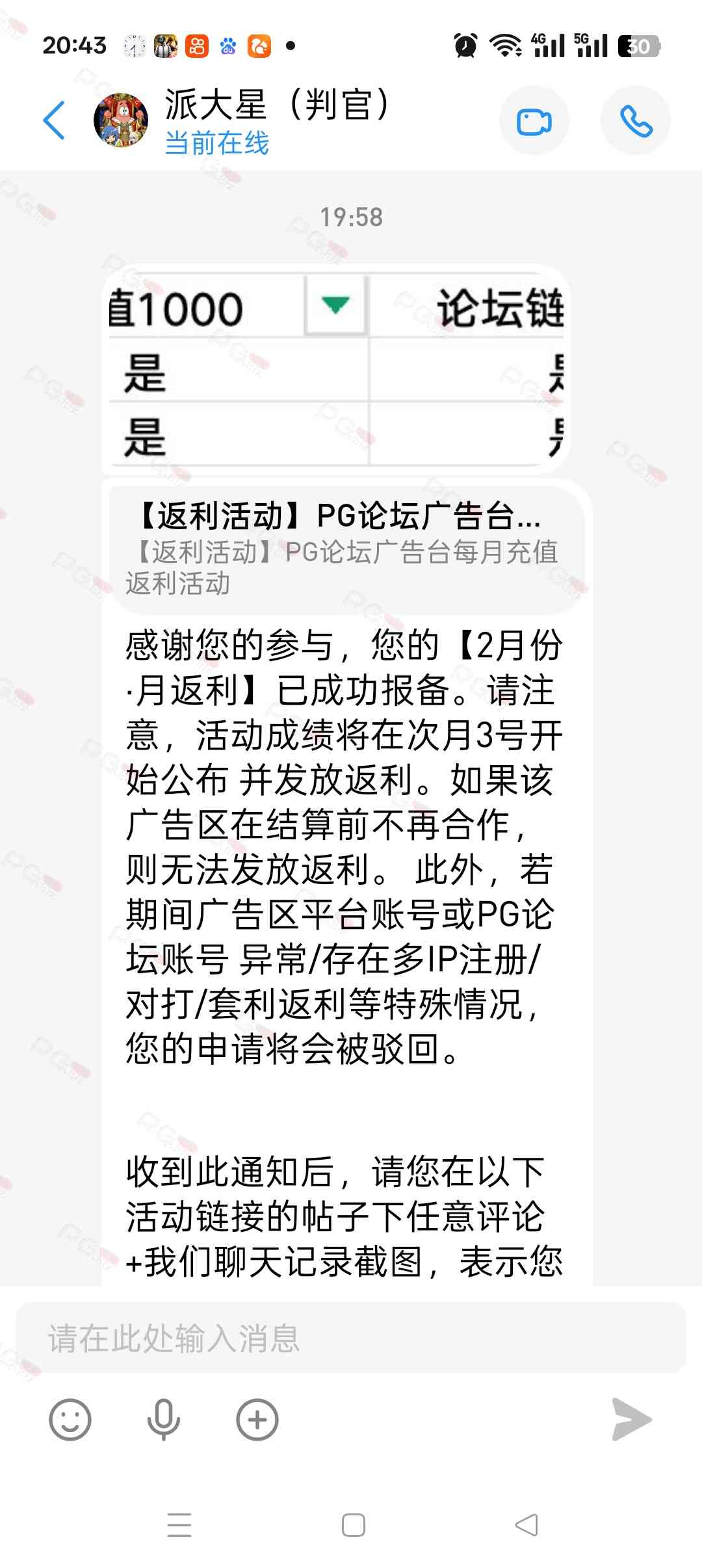Start a voice call with 派大星

pos(635,122)
